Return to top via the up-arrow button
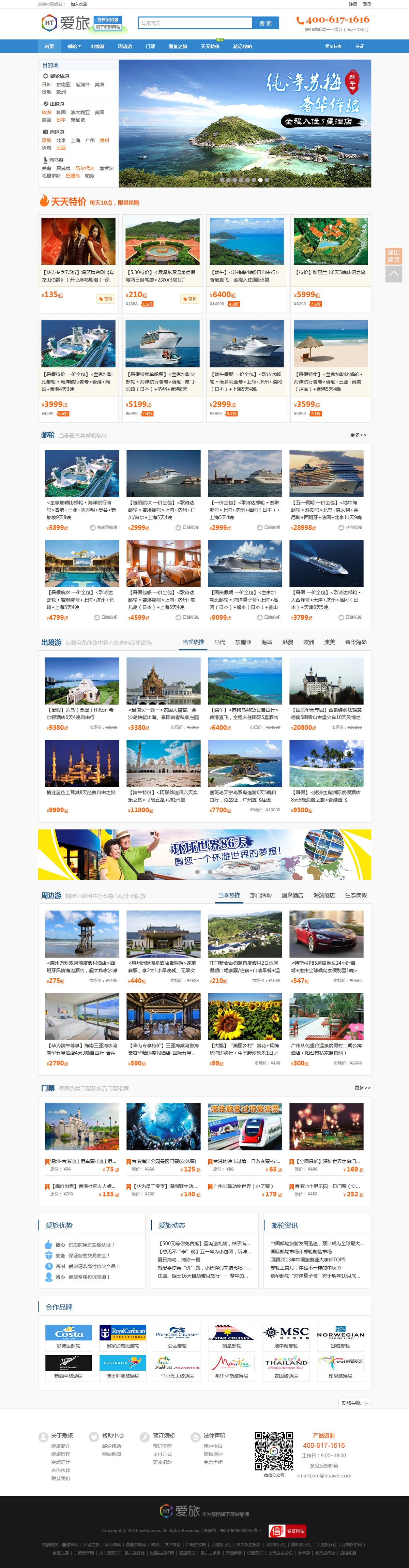The width and height of the screenshot is (409, 1568). 393,274
